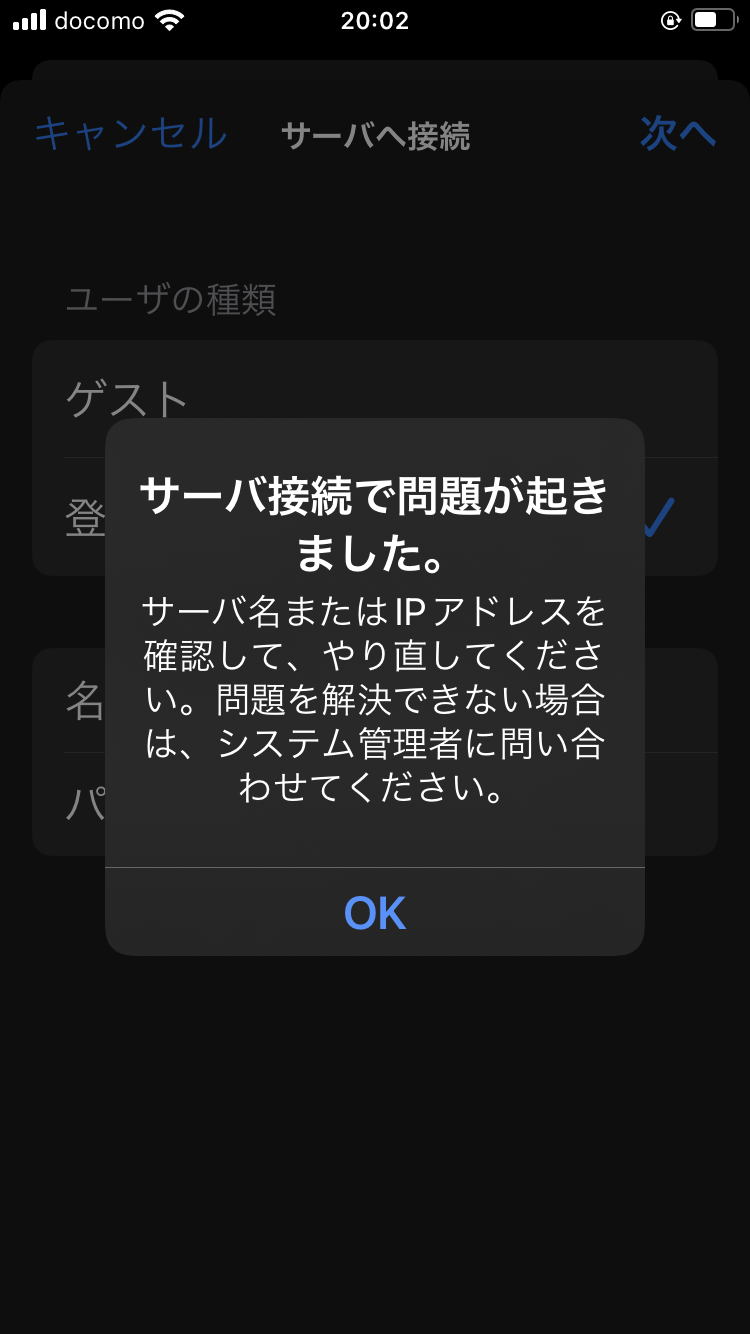
Task: Tap the battery level indicator
Action: (x=711, y=18)
